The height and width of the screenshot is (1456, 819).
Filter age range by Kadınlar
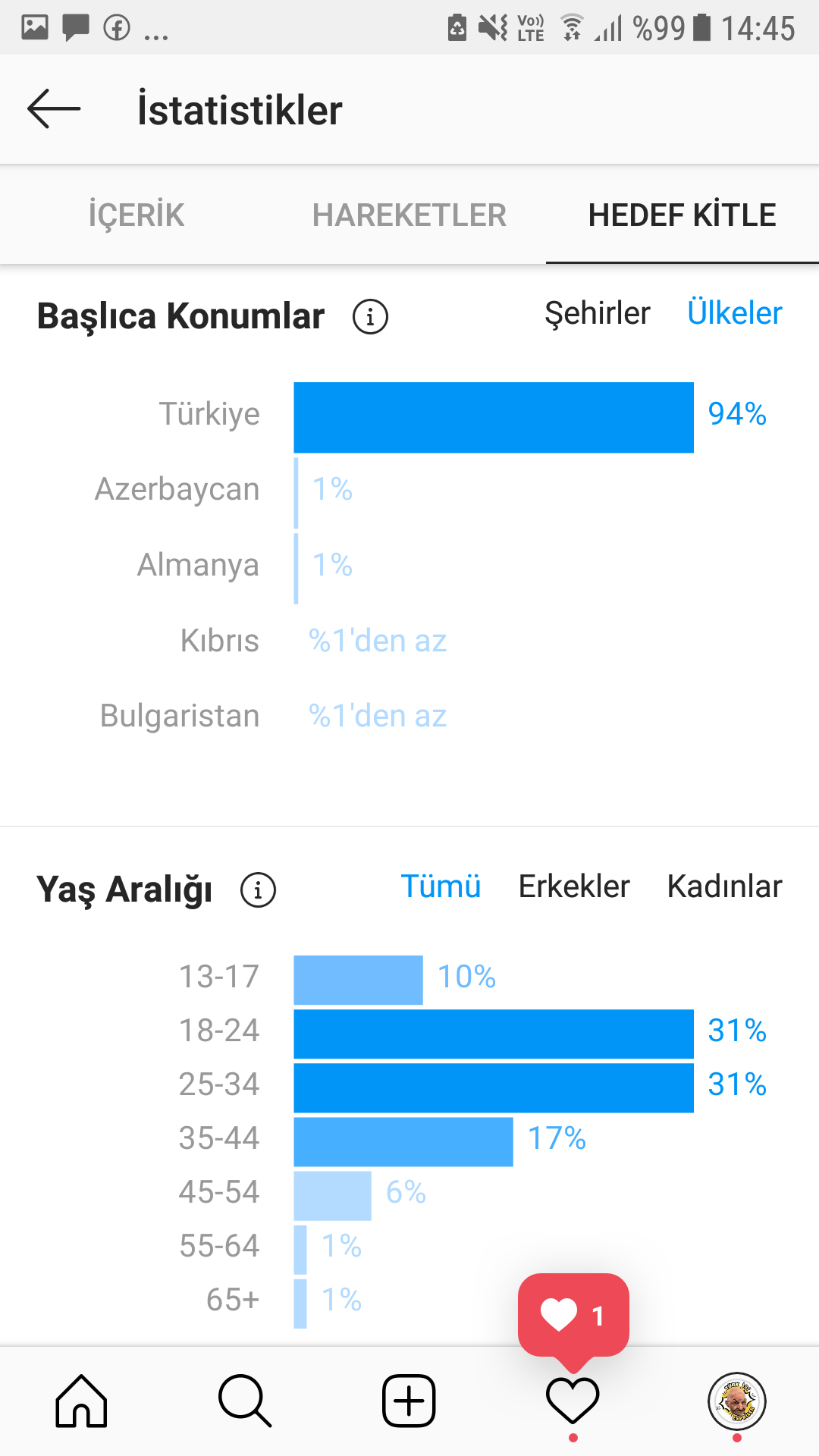point(724,886)
